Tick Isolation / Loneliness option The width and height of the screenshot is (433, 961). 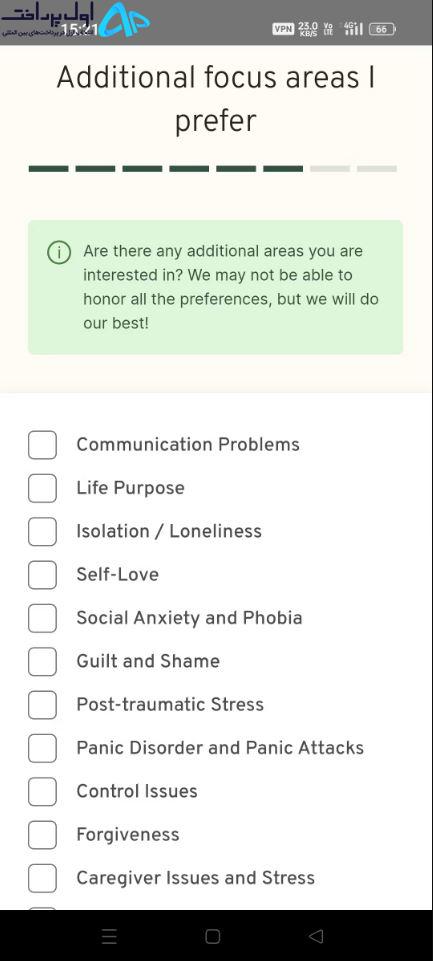coord(42,531)
